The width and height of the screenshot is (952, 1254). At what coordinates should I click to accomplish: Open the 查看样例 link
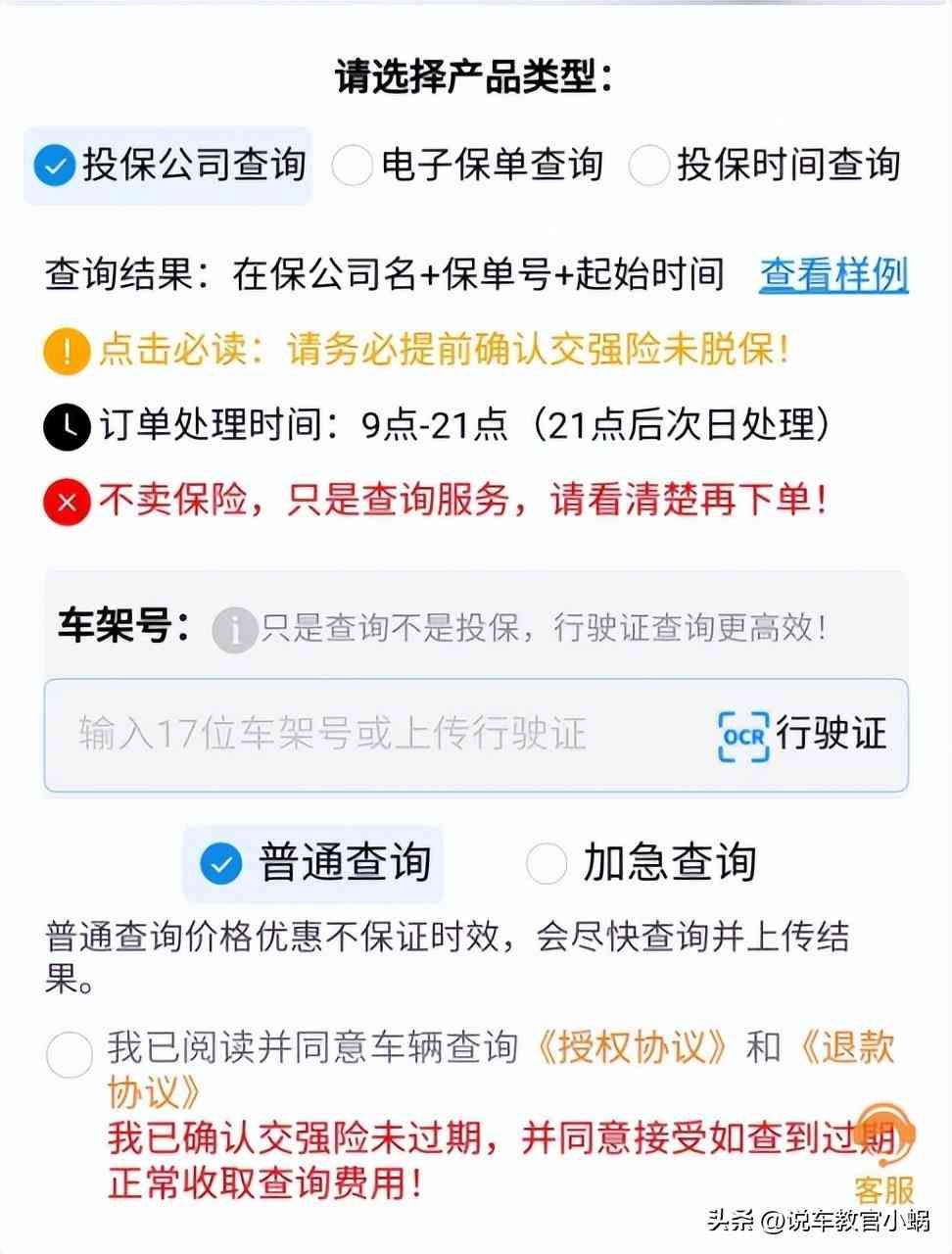832,276
